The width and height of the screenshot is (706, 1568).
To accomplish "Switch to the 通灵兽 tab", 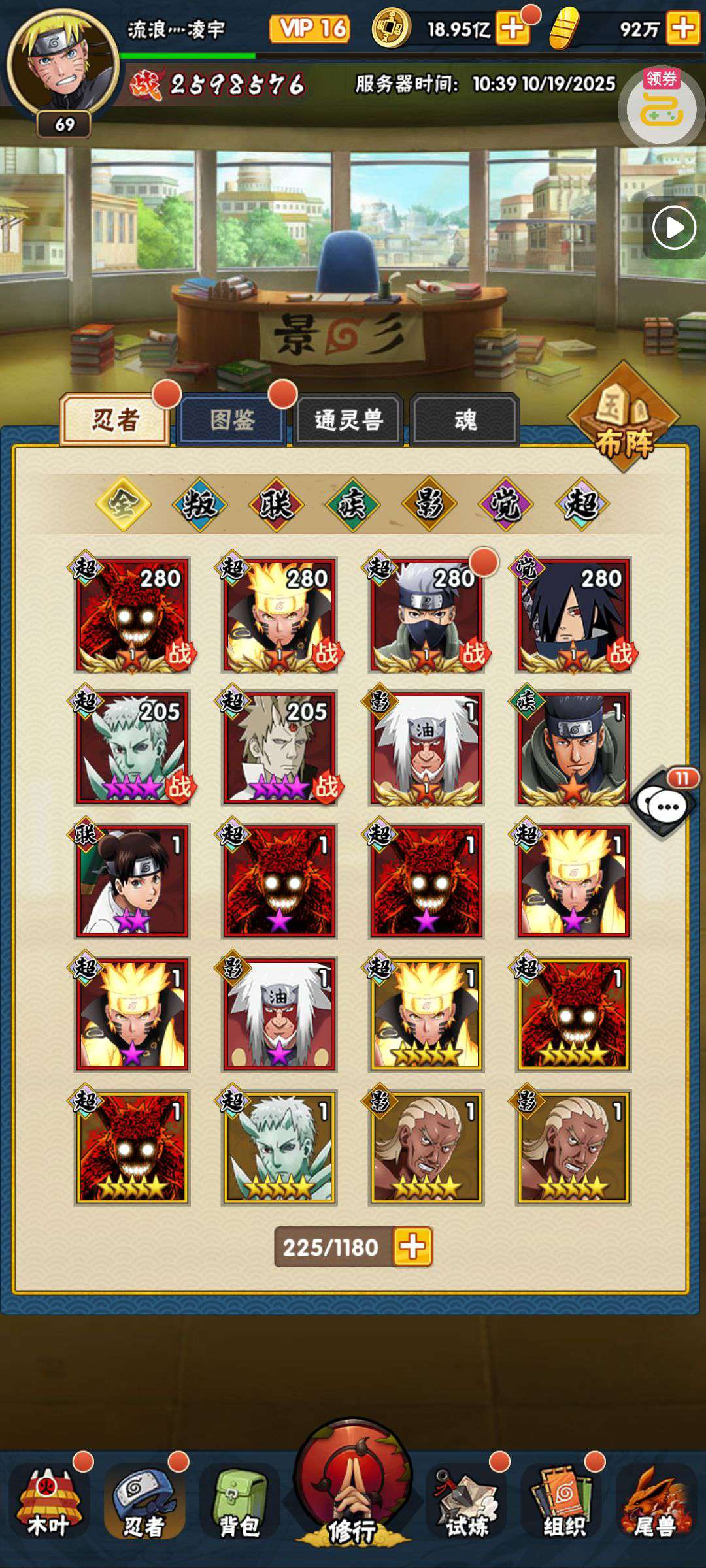I will (x=348, y=420).
